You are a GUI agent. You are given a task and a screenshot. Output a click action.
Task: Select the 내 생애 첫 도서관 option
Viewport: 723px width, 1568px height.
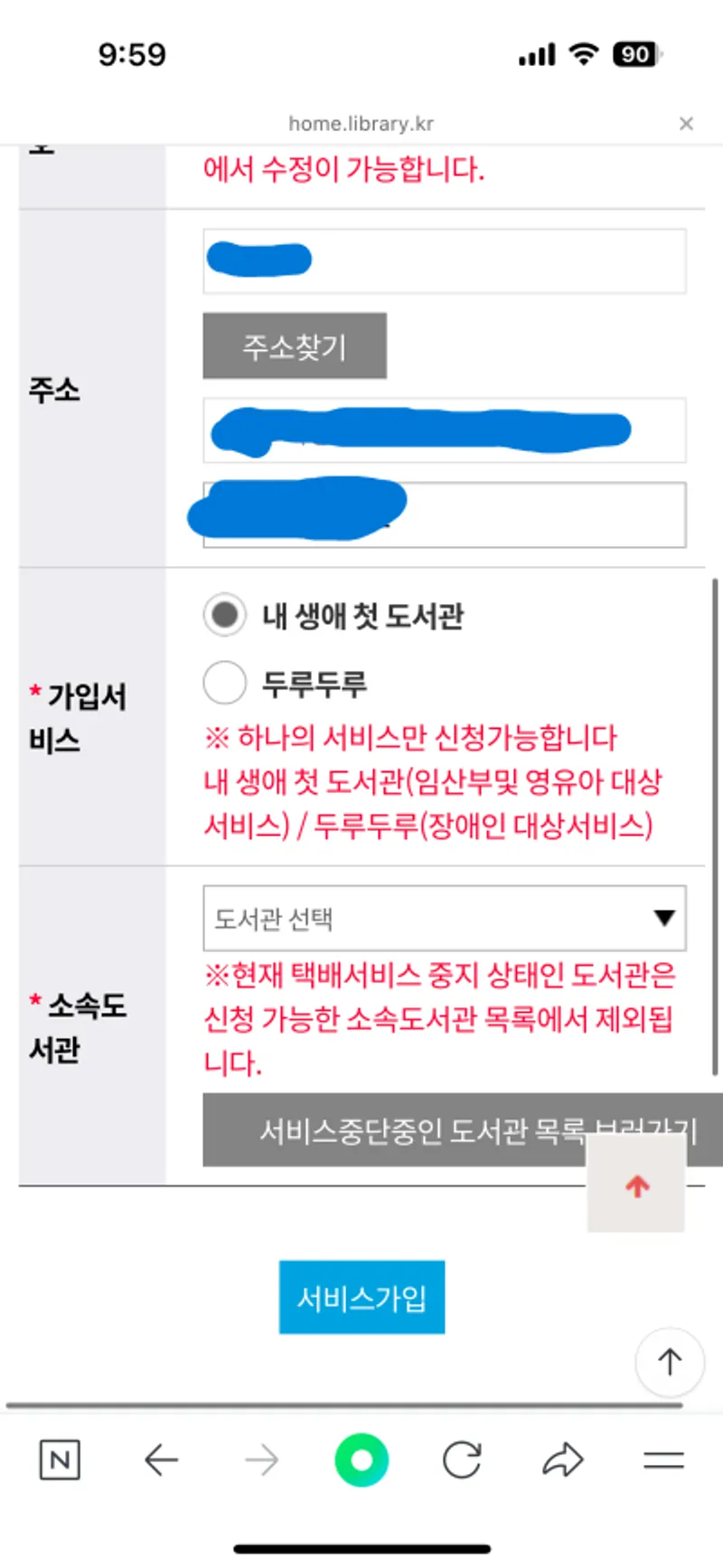[x=225, y=615]
